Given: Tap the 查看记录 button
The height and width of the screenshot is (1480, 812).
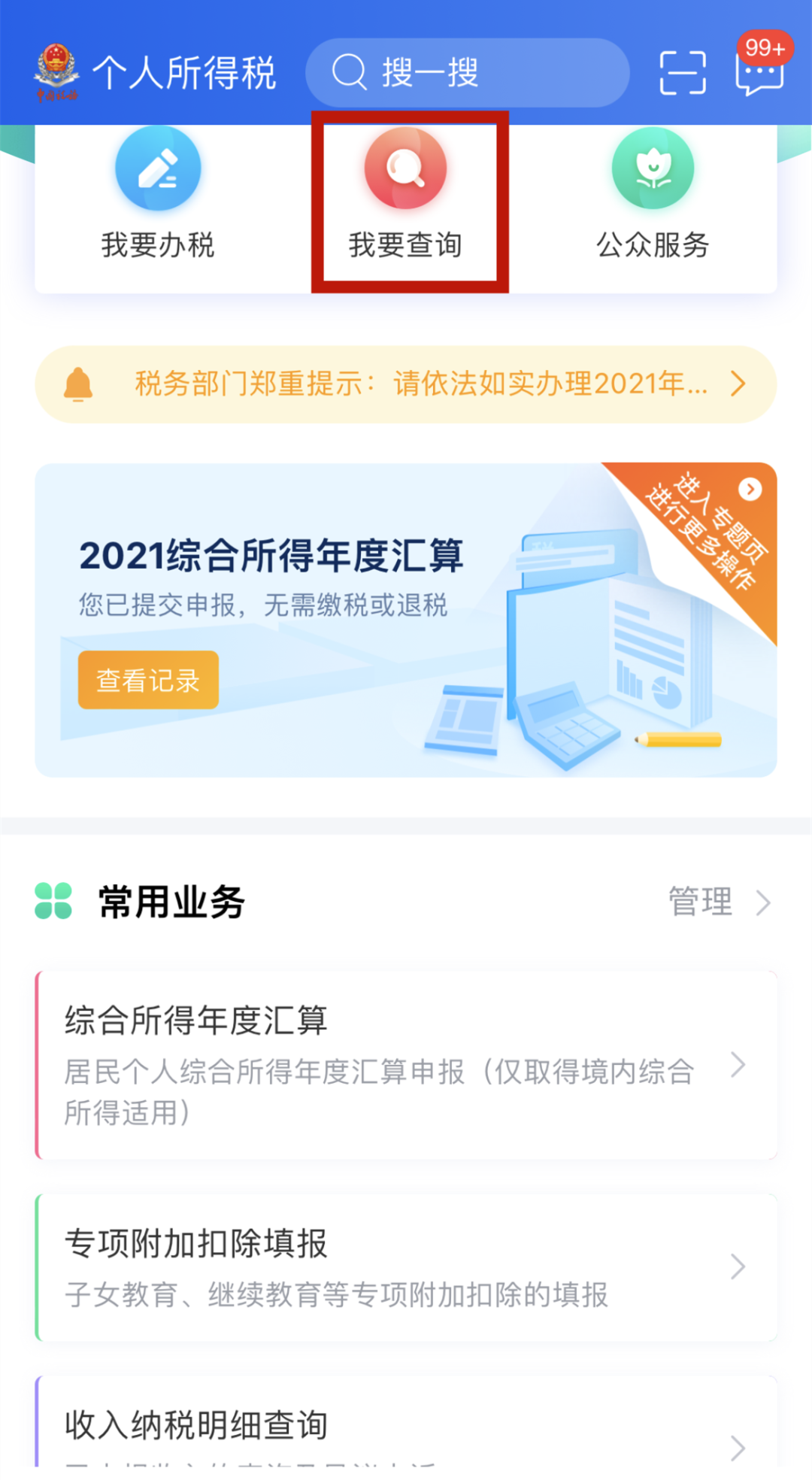Looking at the screenshot, I should pyautogui.click(x=148, y=680).
